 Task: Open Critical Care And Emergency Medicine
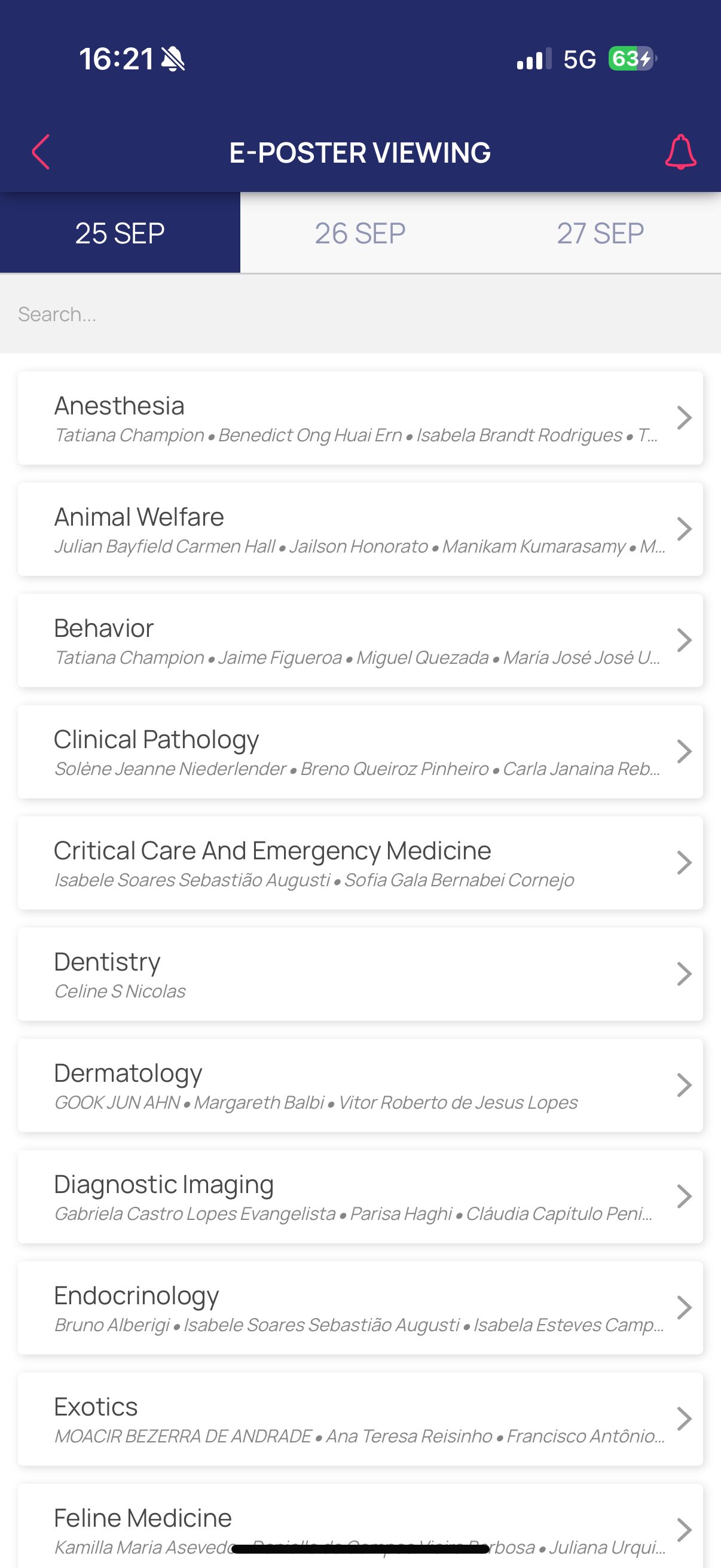(360, 863)
